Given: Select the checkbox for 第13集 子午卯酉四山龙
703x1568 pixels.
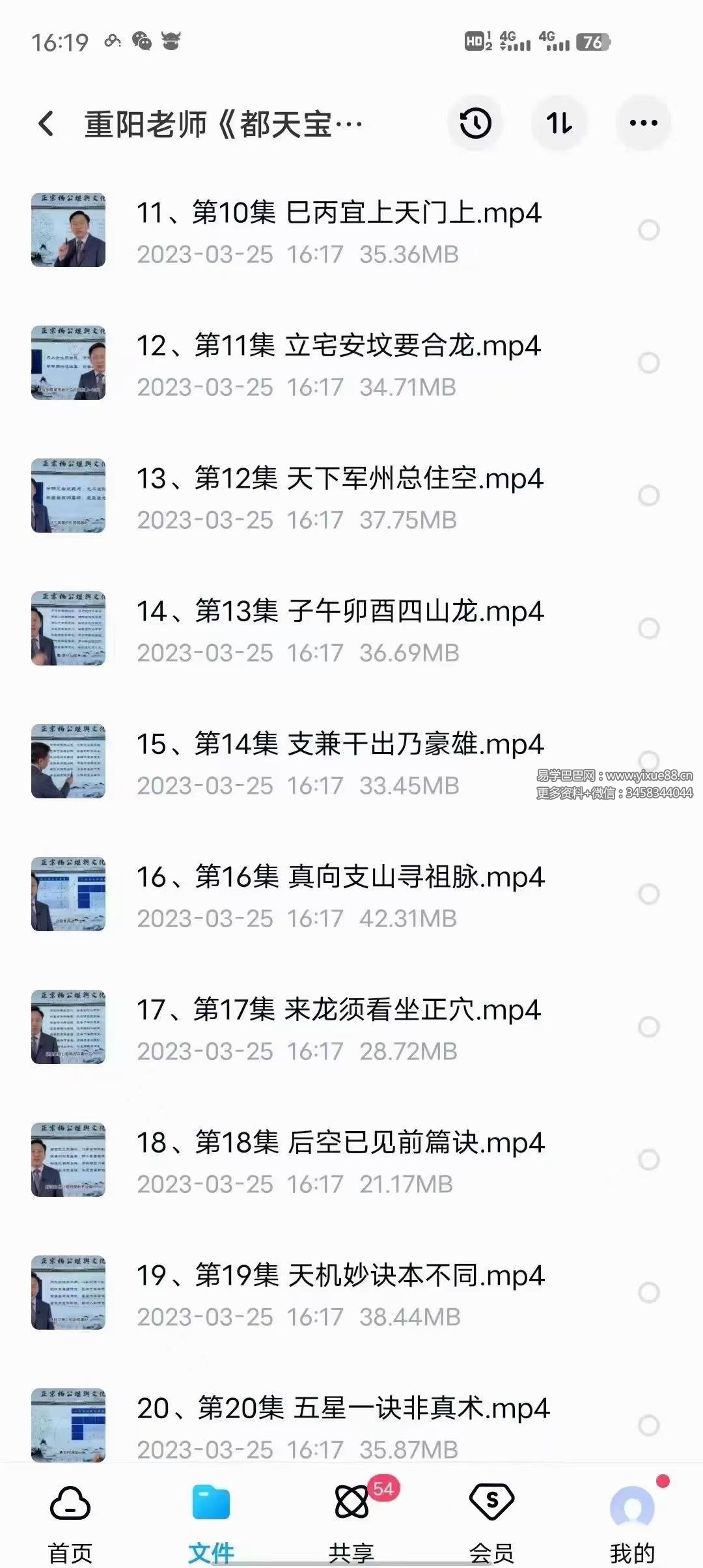Looking at the screenshot, I should [x=648, y=628].
